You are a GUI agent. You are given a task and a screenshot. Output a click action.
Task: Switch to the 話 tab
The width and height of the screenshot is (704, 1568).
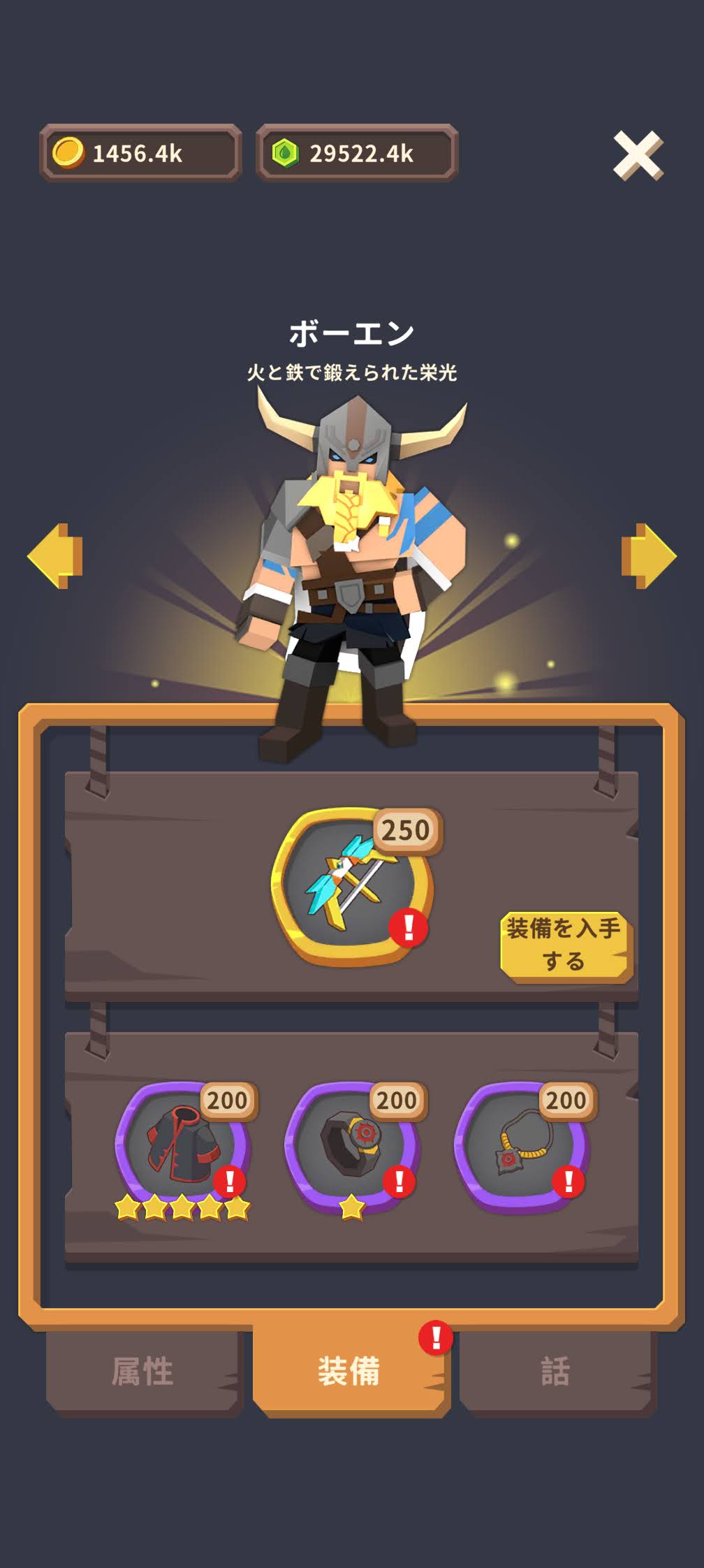point(555,1371)
